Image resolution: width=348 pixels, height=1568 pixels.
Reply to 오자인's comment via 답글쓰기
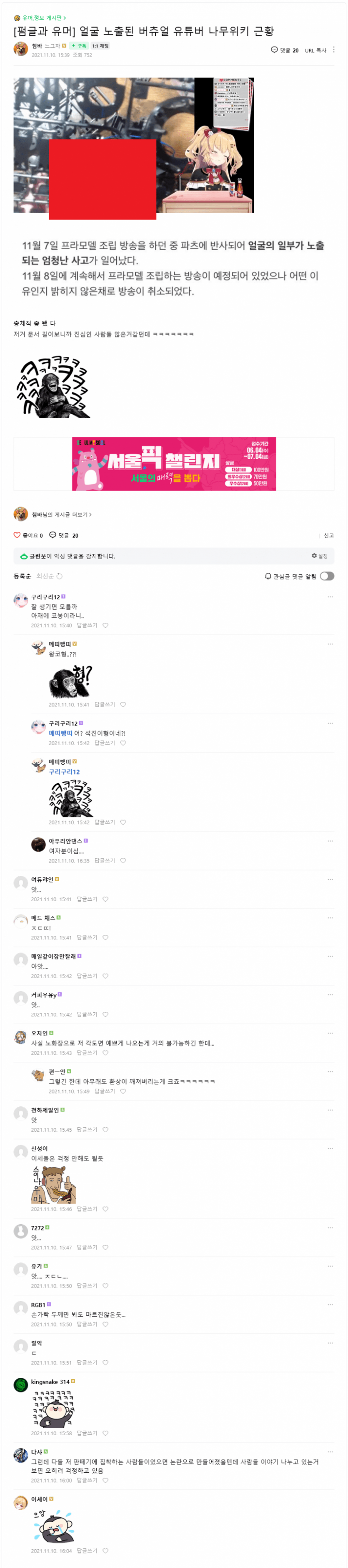(87, 1052)
